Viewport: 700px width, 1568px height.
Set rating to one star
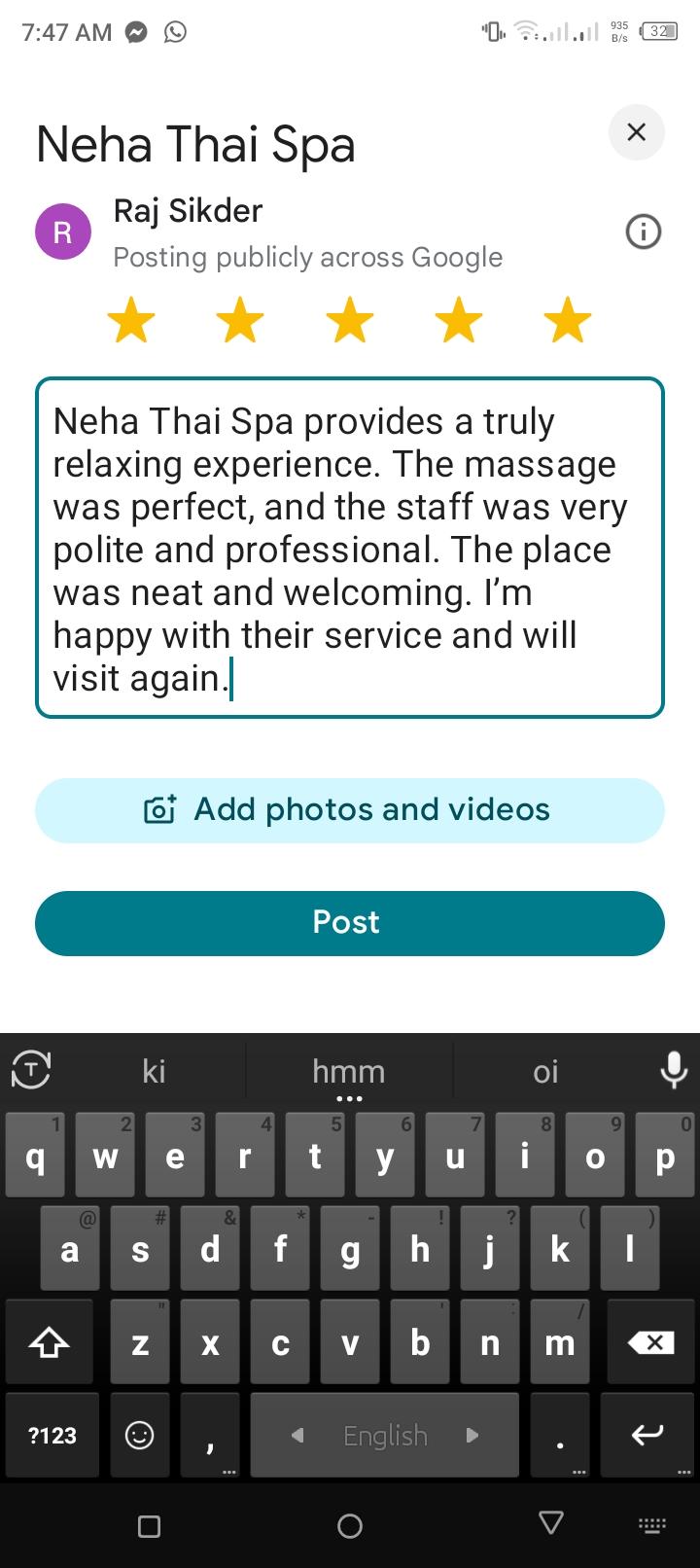pyautogui.click(x=131, y=321)
